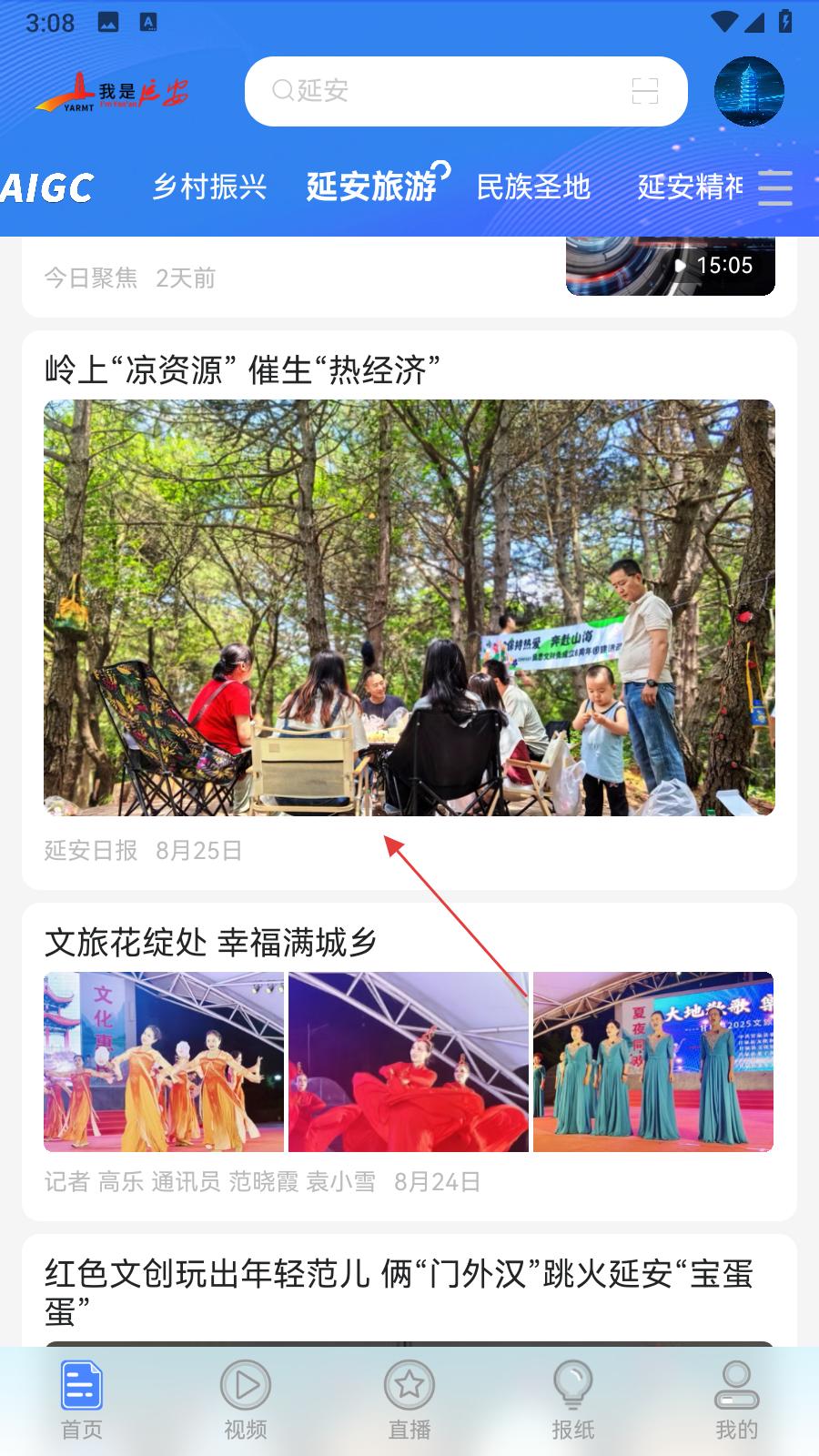Open the 报纸 tab
The height and width of the screenshot is (1456, 819).
coord(573,1400)
